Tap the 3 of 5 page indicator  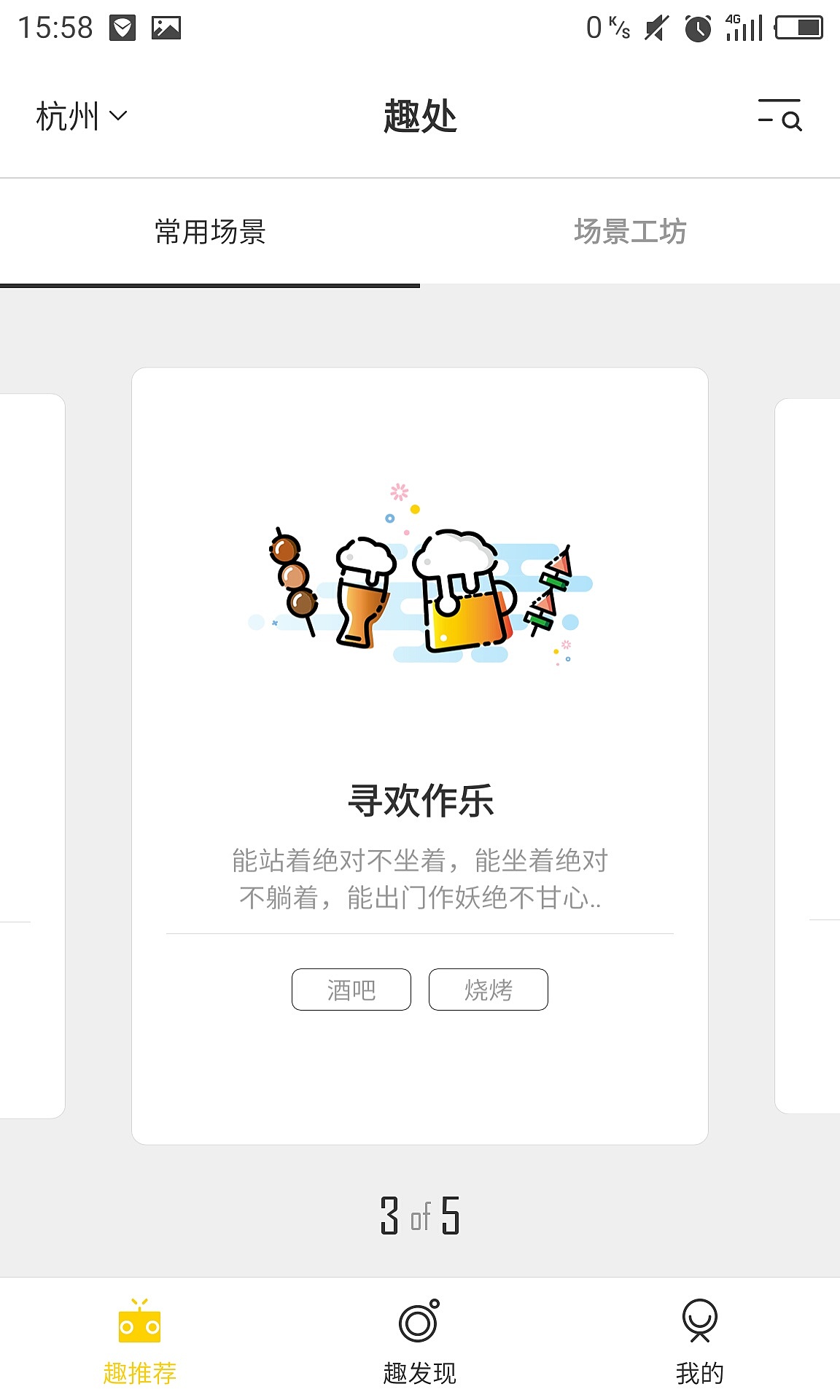point(420,1216)
